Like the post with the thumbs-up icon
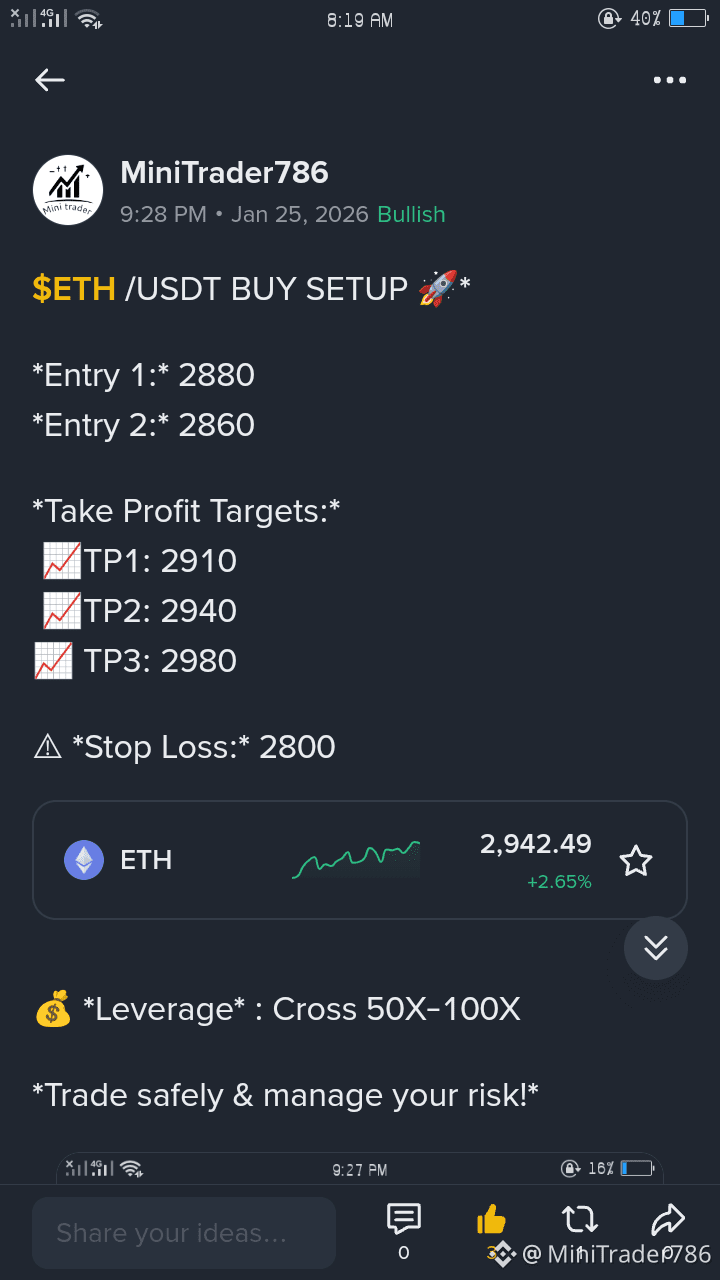720x1280 pixels. [491, 1218]
